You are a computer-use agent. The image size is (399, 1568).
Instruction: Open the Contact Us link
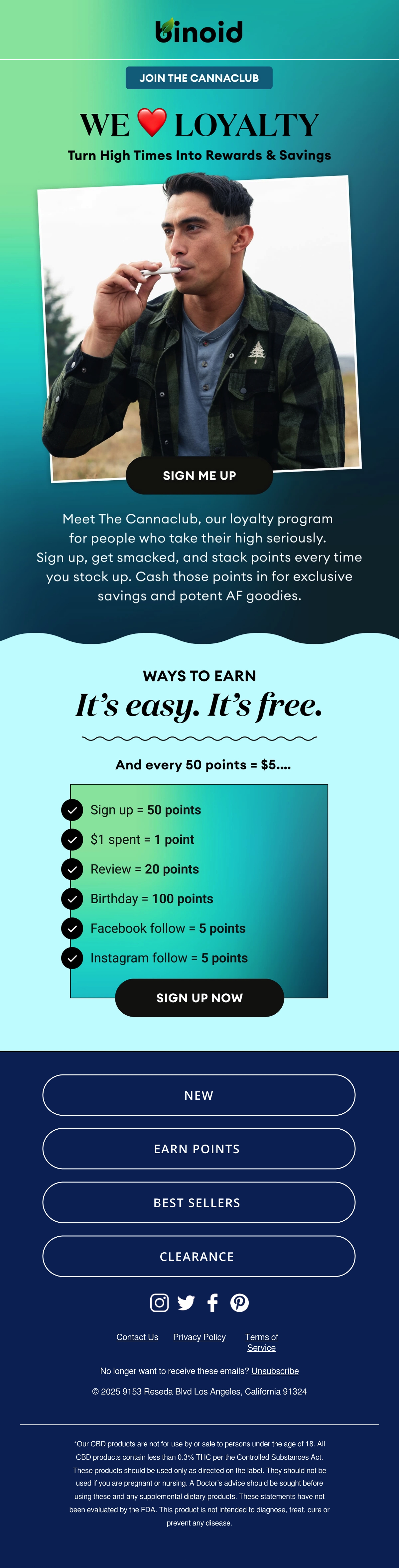tap(137, 1337)
